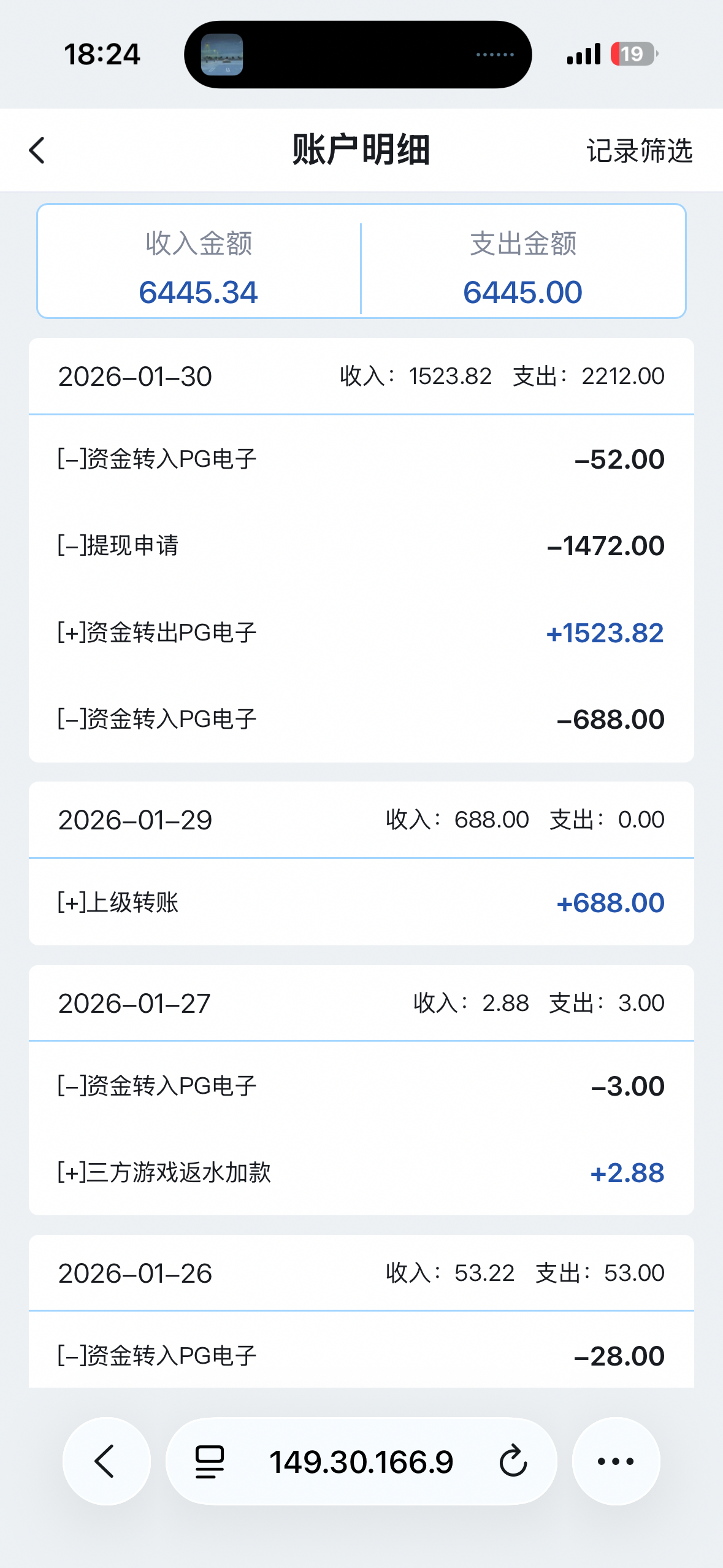The height and width of the screenshot is (1568, 723).
Task: Tap the dynamic island app thumbnail
Action: coord(224,53)
